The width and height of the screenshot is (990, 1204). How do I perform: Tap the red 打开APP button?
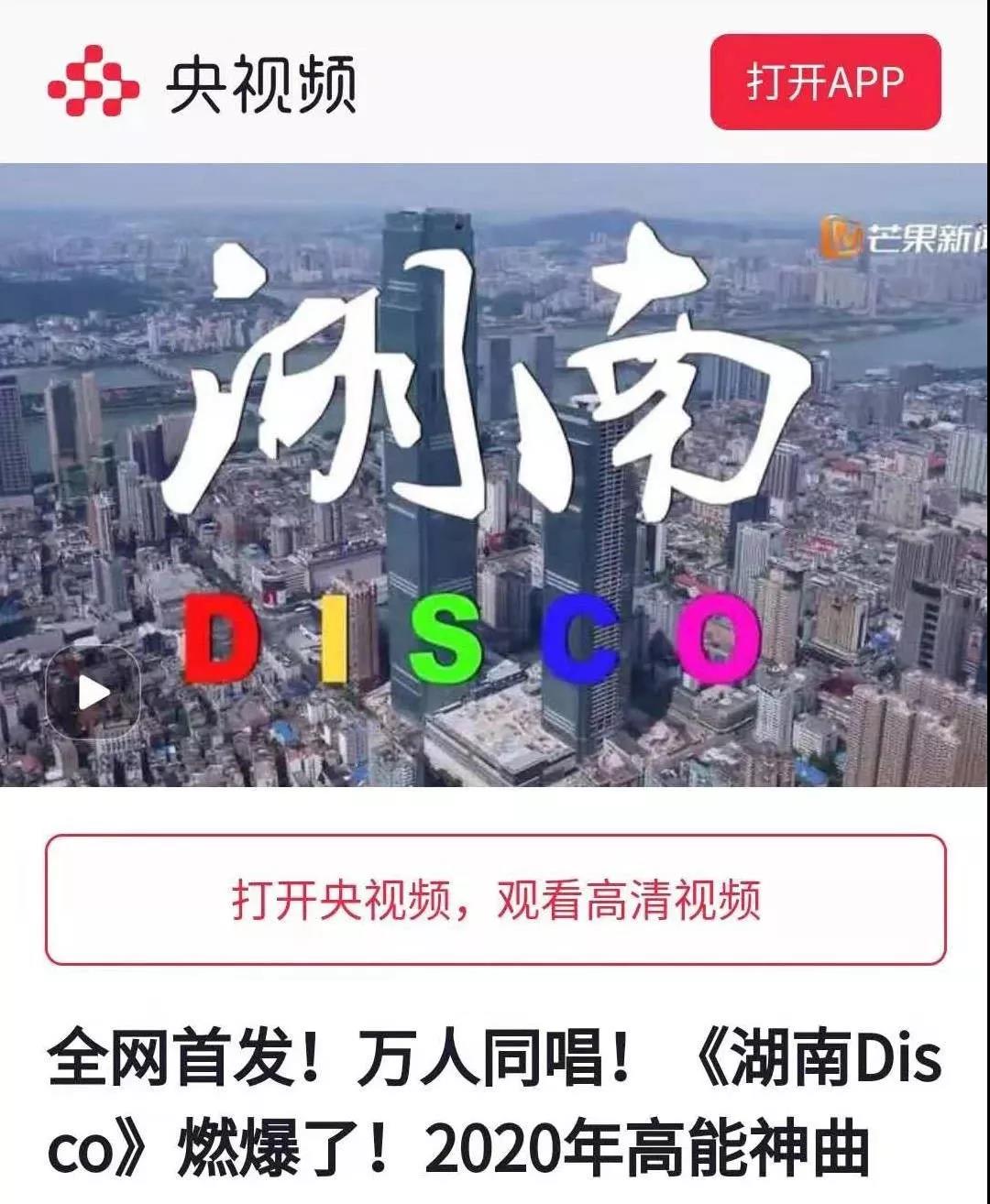[x=825, y=82]
